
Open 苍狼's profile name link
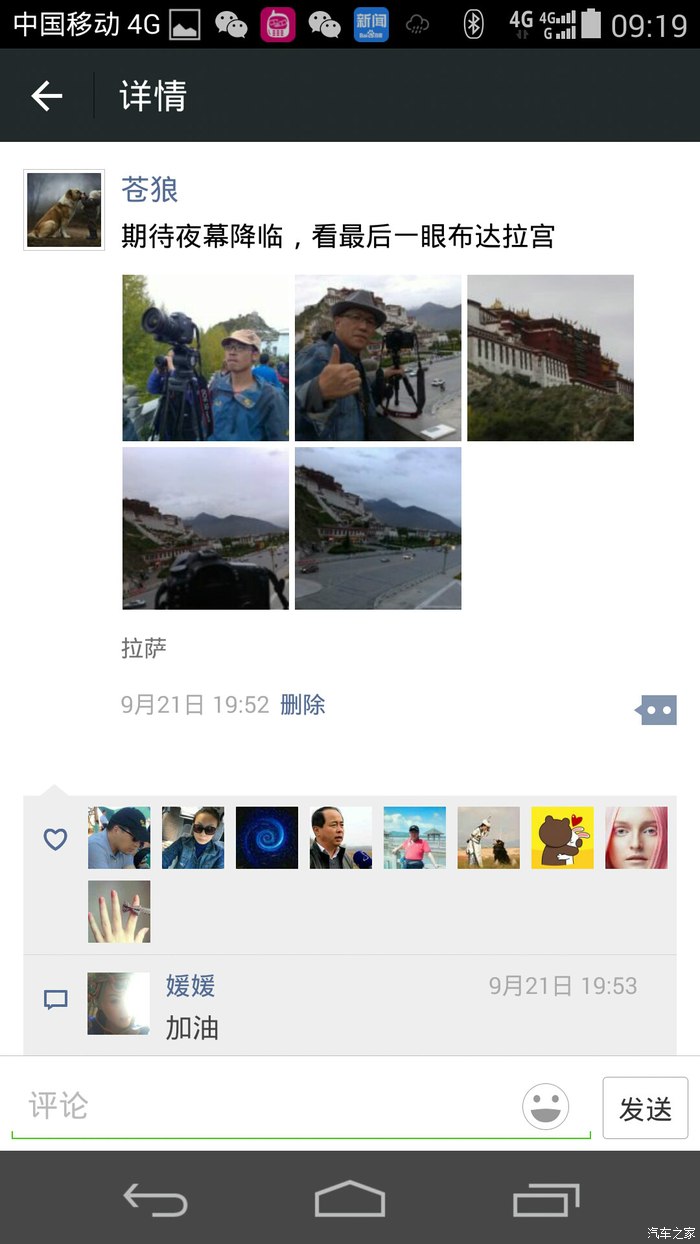pyautogui.click(x=150, y=189)
